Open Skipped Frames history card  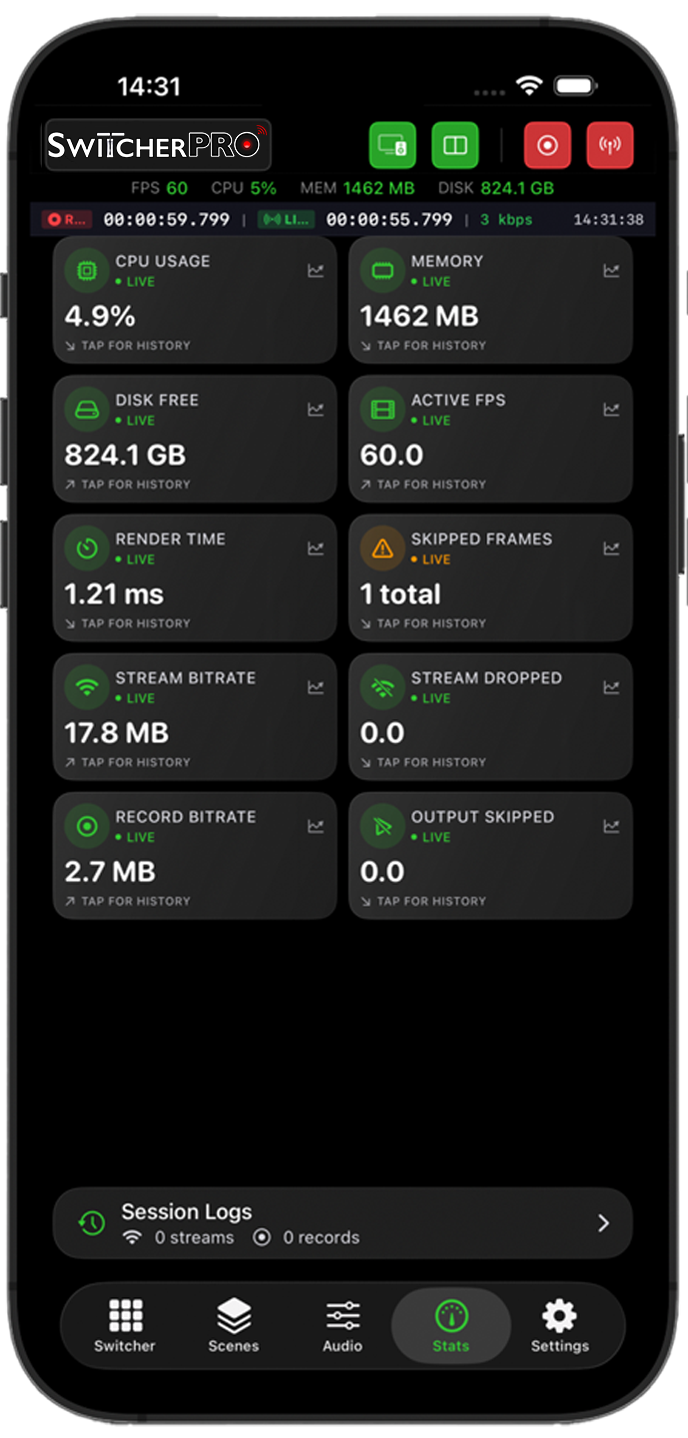[x=490, y=578]
